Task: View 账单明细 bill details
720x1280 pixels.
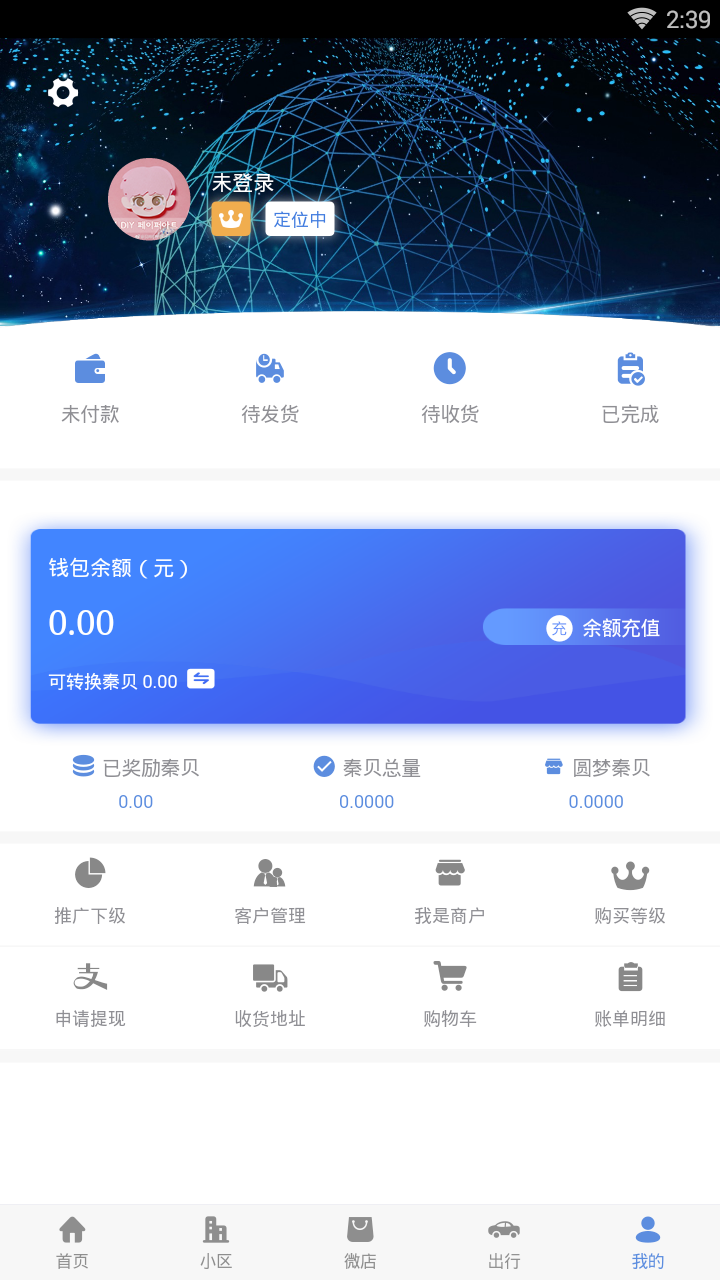Action: [x=630, y=995]
